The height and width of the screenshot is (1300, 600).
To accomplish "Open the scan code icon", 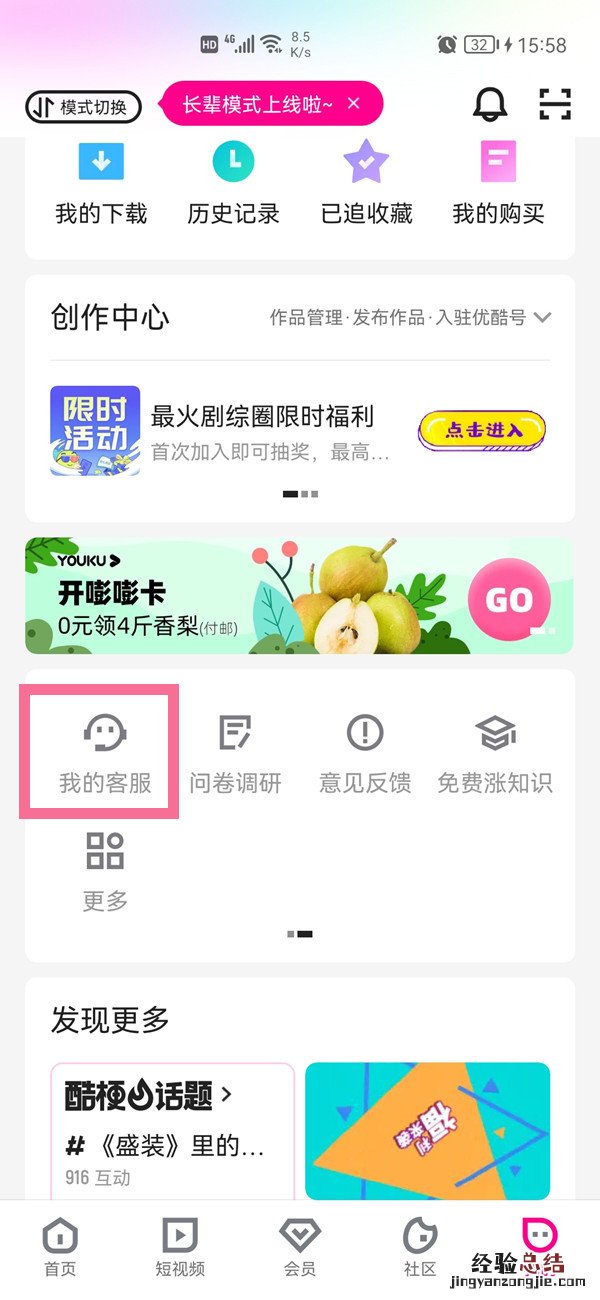I will (555, 104).
